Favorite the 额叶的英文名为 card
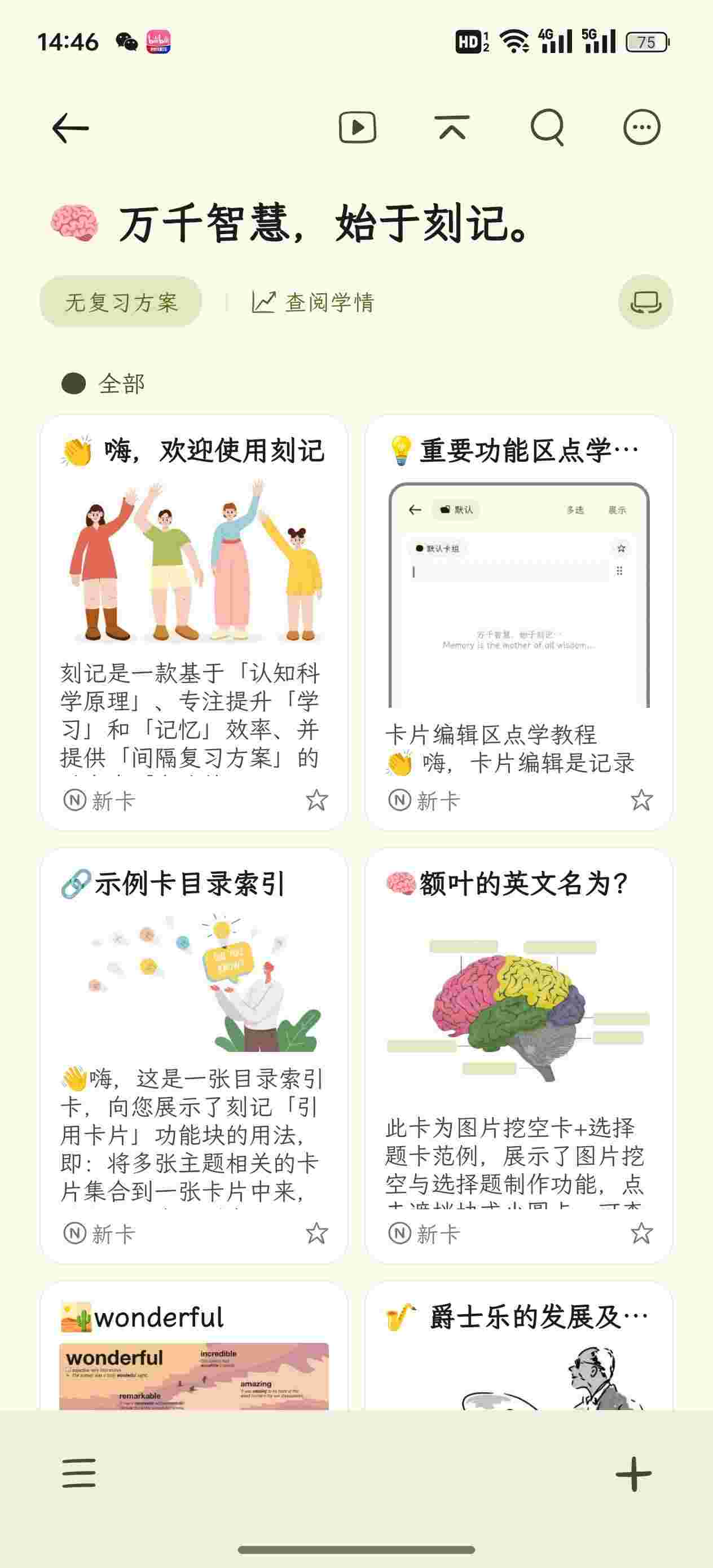Screen dimensions: 713x1568 point(641,1234)
